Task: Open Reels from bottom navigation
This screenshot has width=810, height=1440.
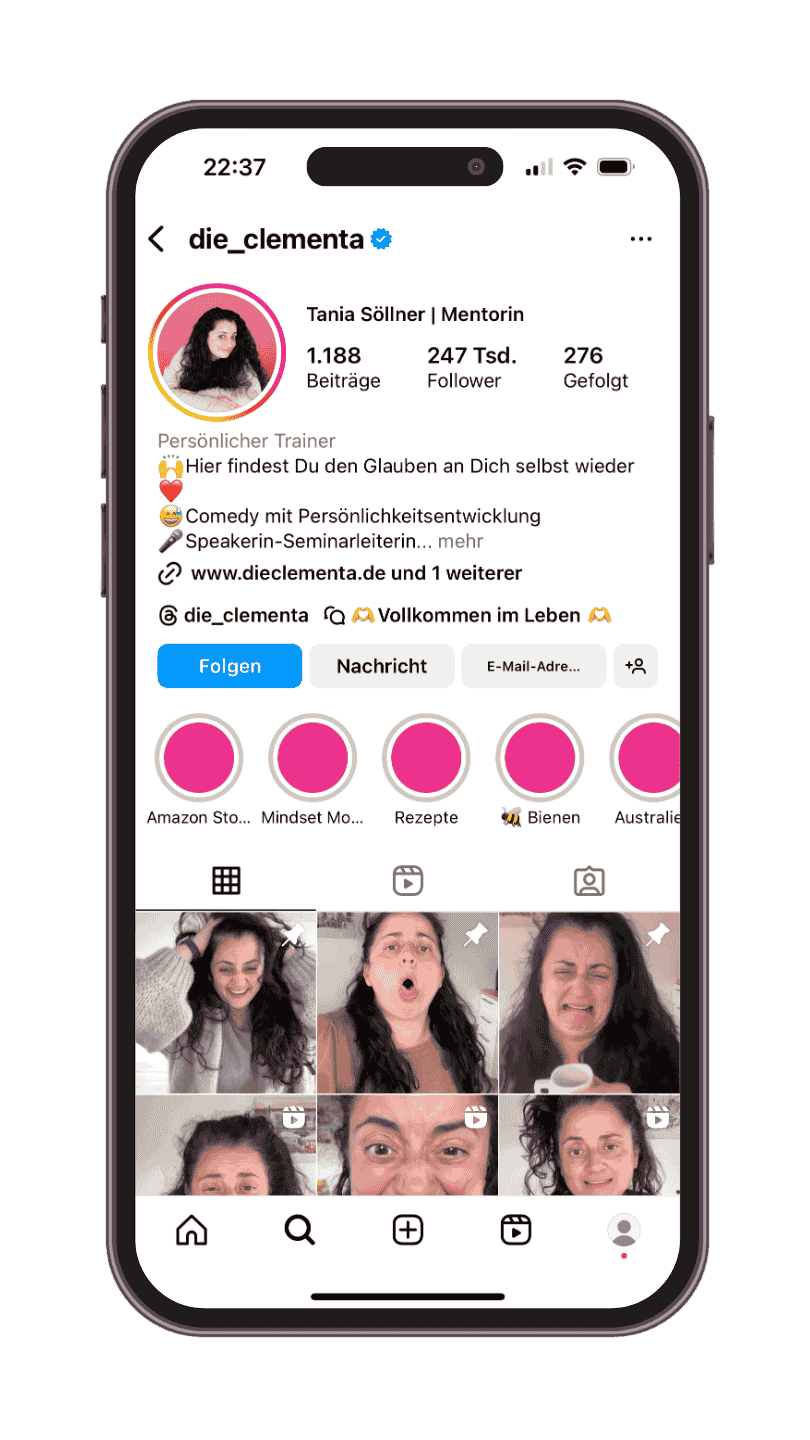Action: point(516,1230)
